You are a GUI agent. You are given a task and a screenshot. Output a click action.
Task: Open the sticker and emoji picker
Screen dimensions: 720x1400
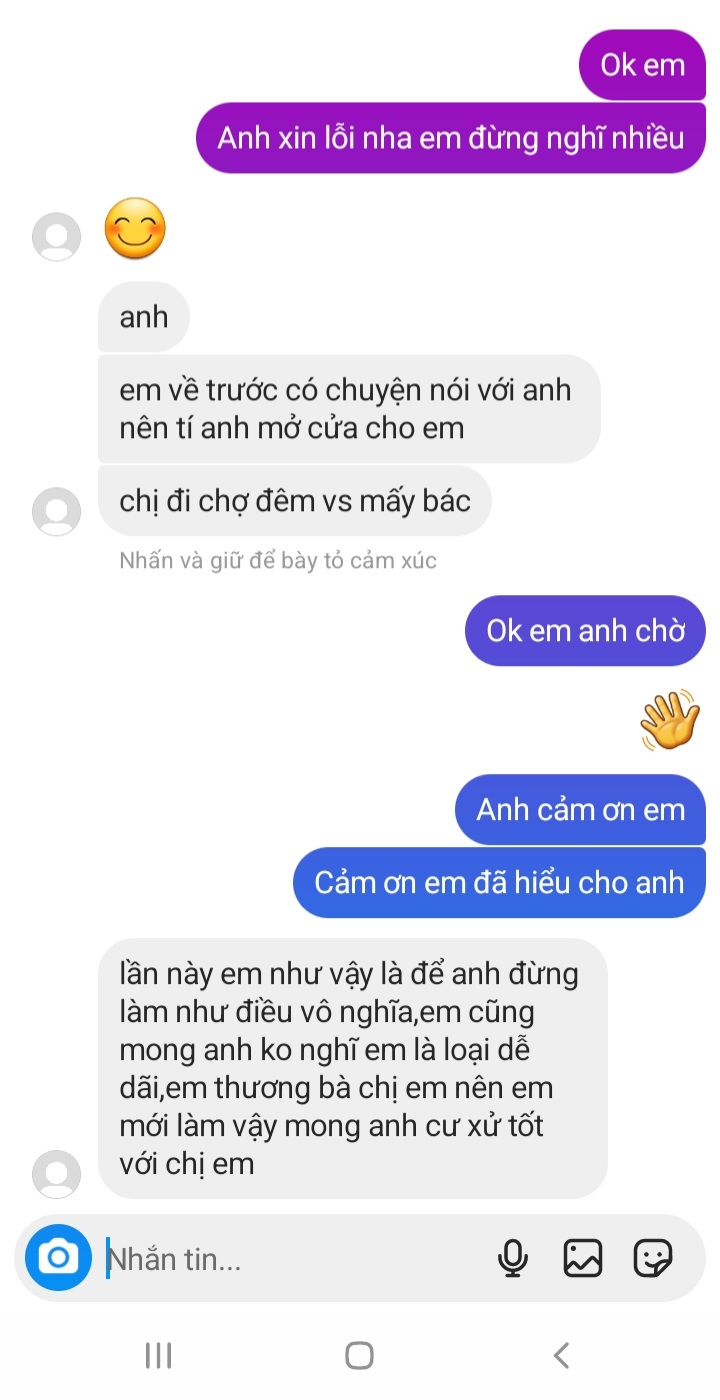coord(652,1258)
